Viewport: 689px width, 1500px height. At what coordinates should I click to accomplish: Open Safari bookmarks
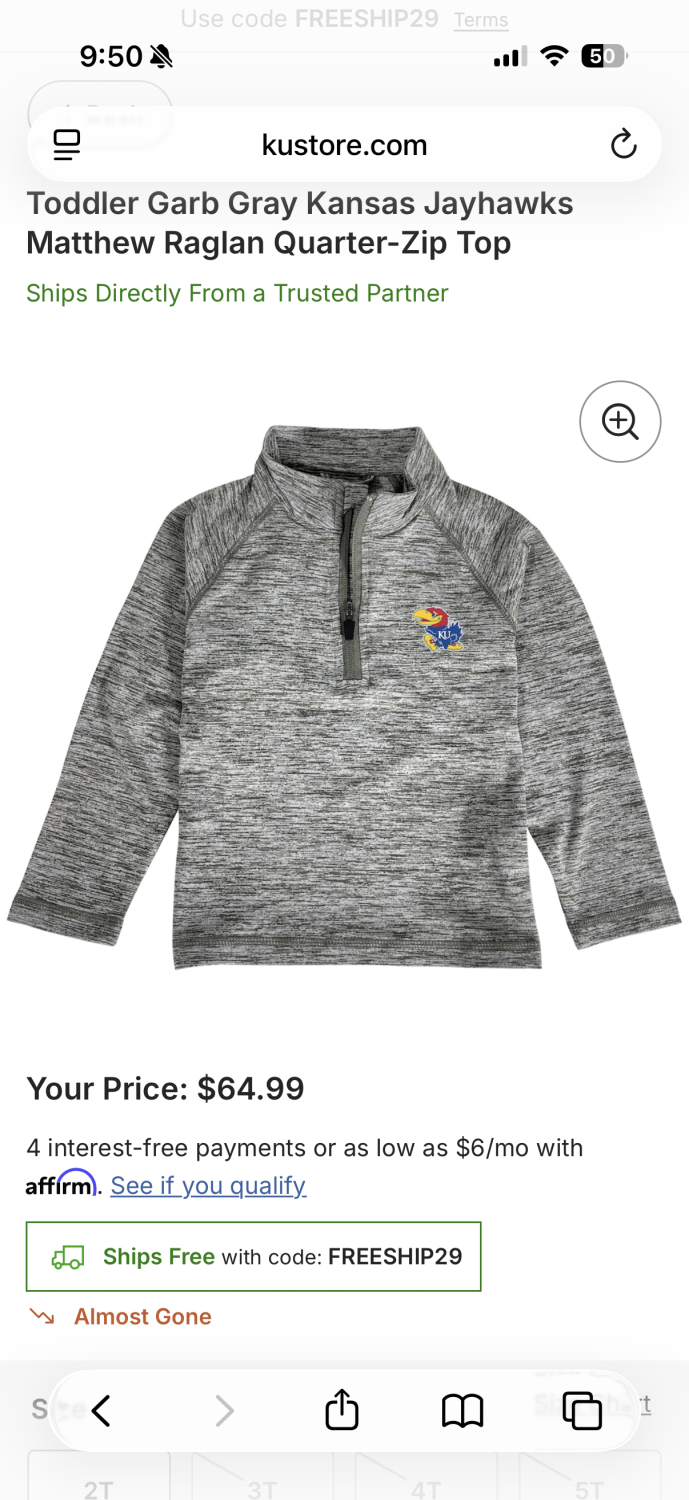click(462, 1411)
